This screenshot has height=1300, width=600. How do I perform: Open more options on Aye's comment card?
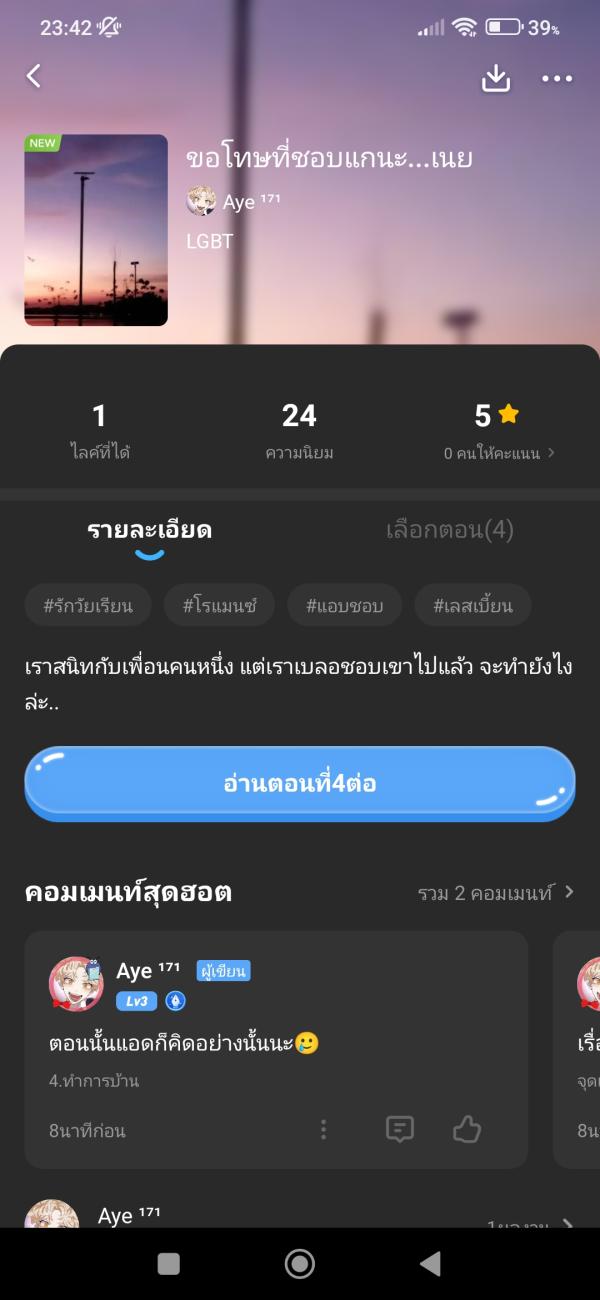pyautogui.click(x=323, y=1130)
